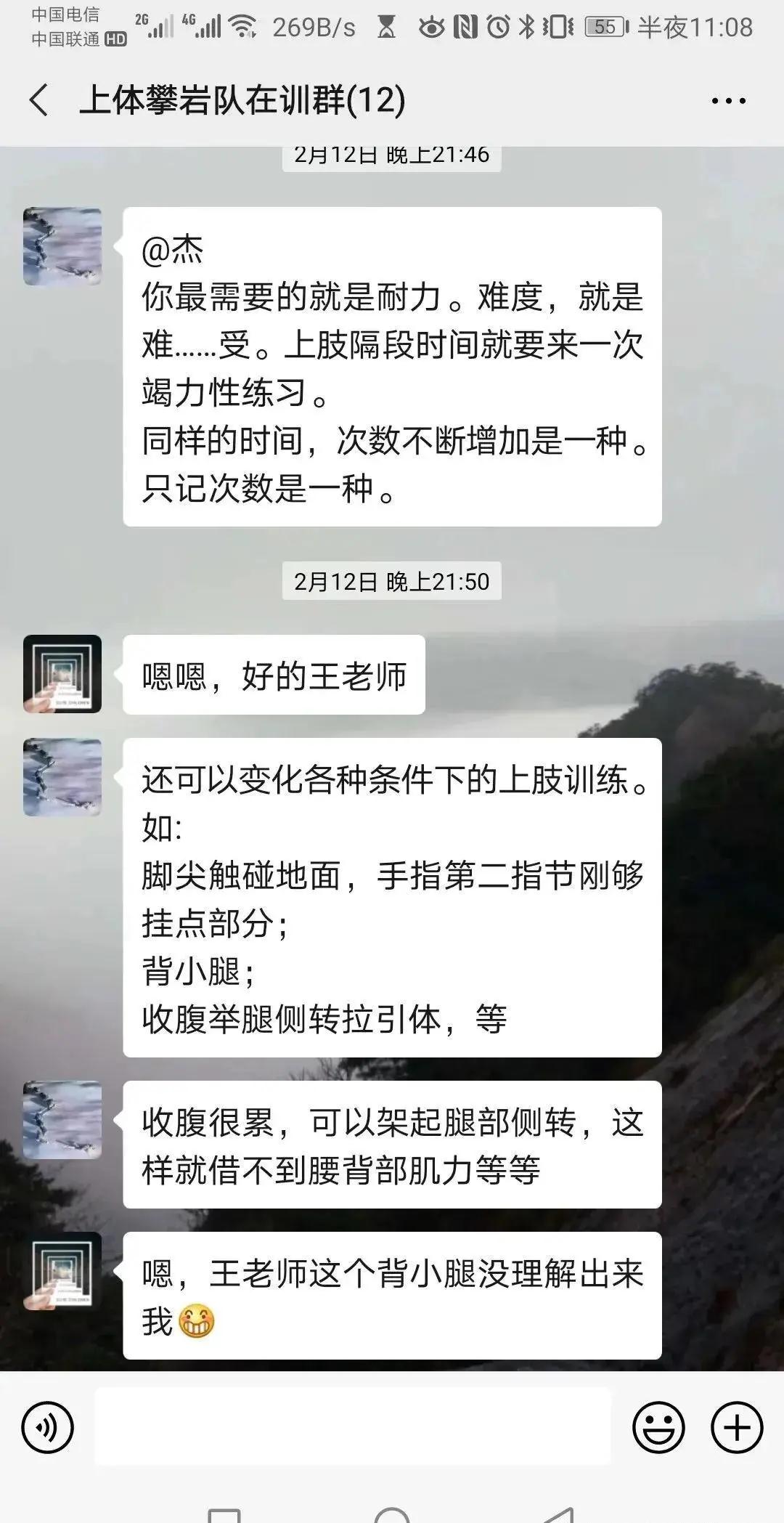This screenshot has width=784, height=1523.
Task: Open group chat options menu
Action: click(x=728, y=101)
